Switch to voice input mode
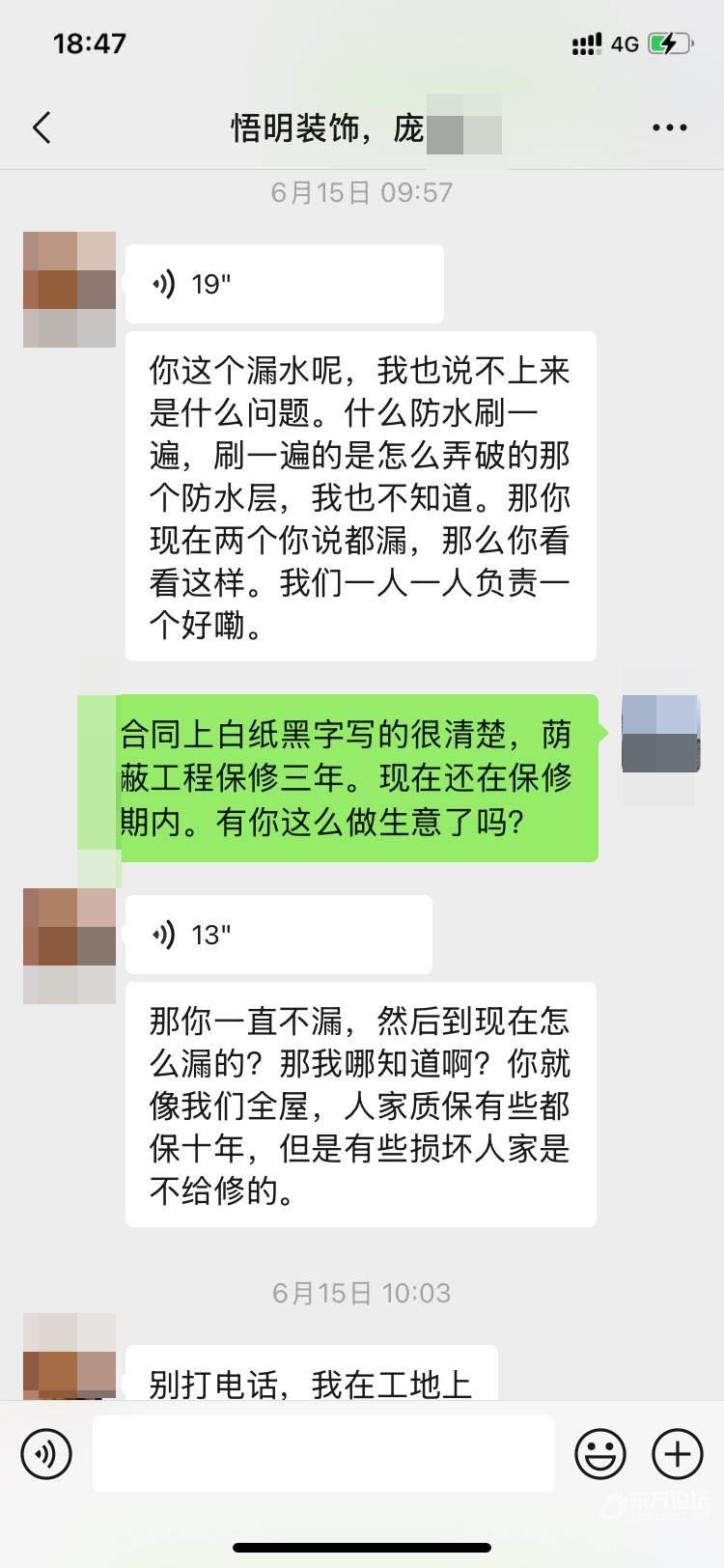 [x=46, y=1453]
